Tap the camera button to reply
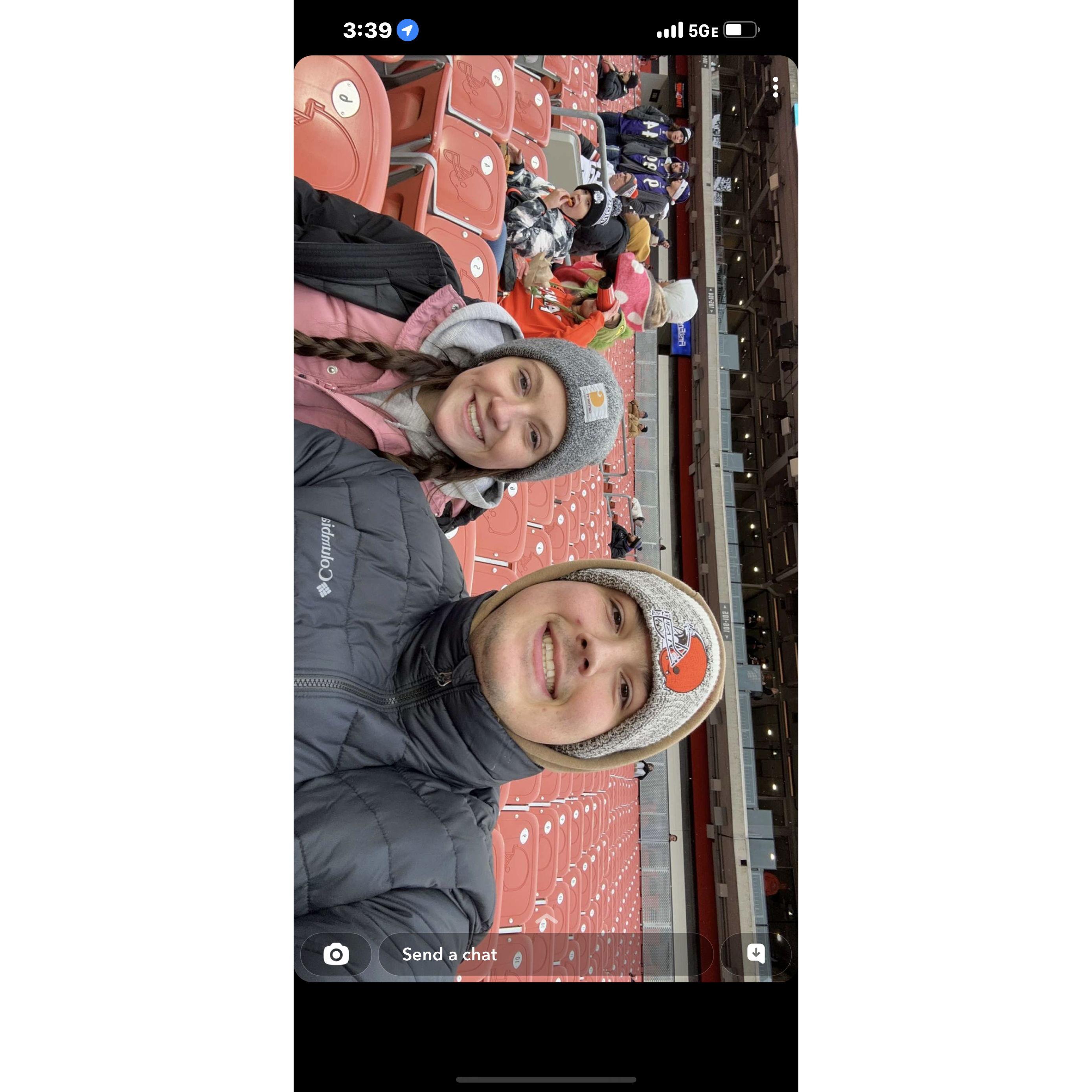This screenshot has height=1092, width=1092. pyautogui.click(x=336, y=955)
